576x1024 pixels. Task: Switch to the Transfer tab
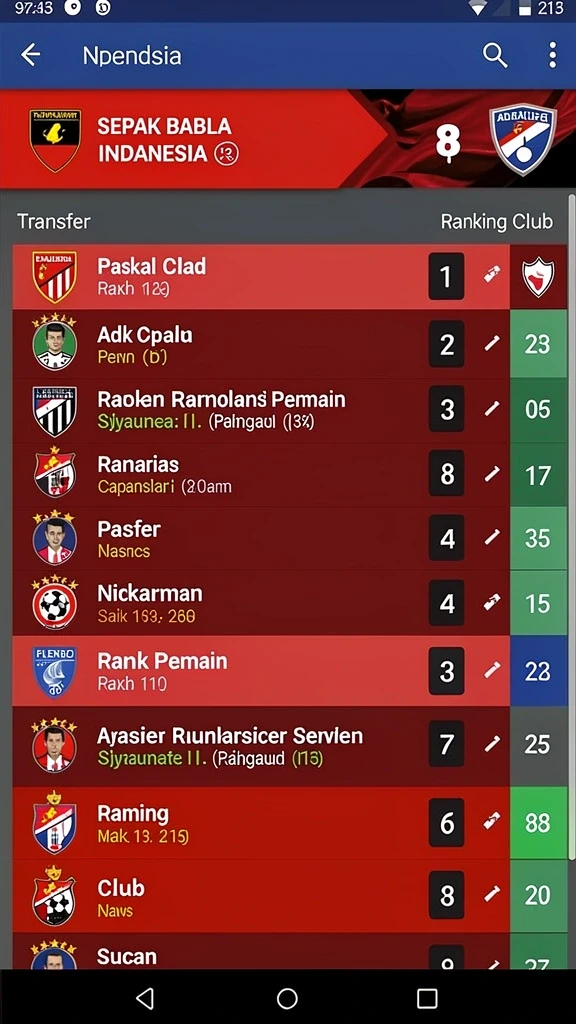(54, 222)
